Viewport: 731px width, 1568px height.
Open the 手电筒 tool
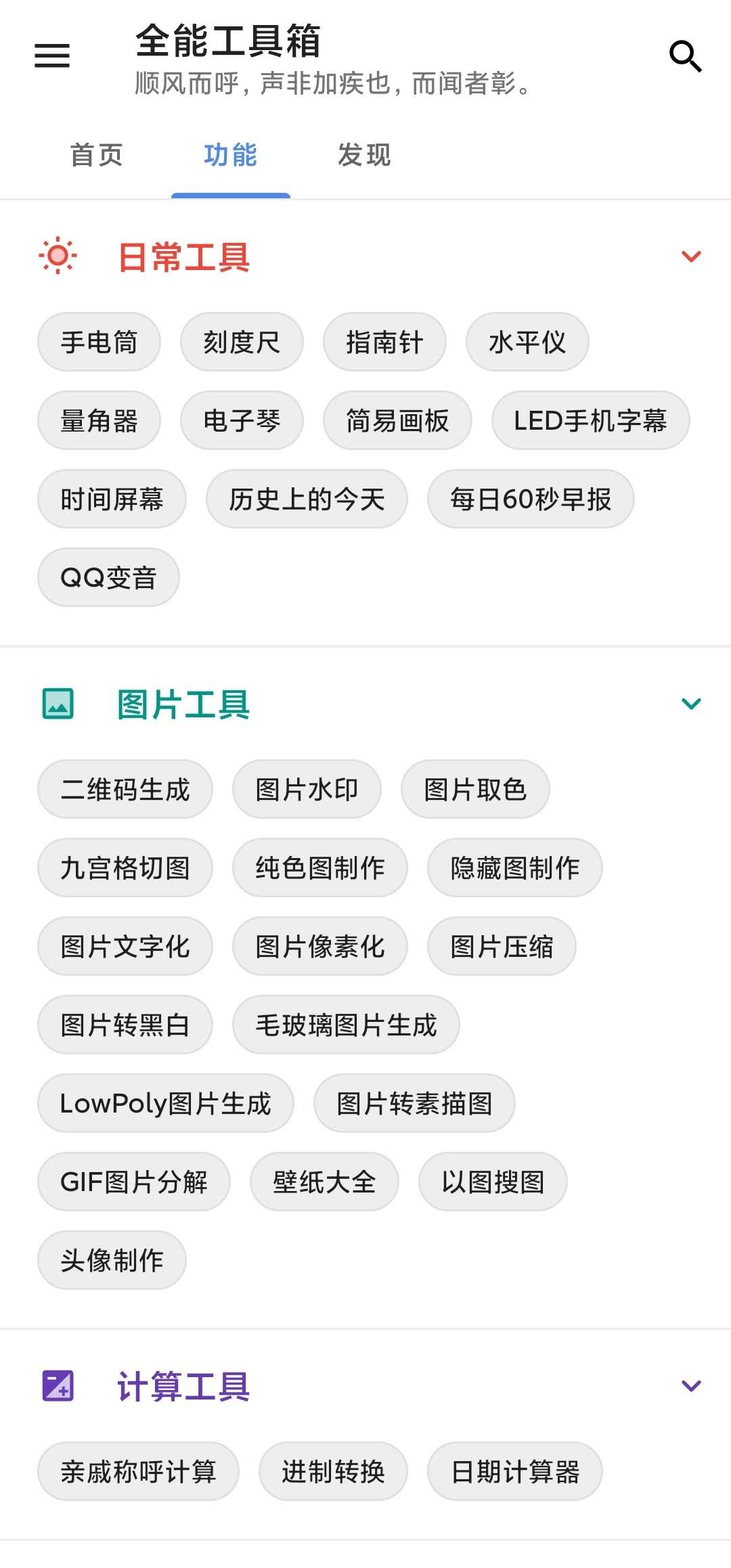click(x=99, y=342)
